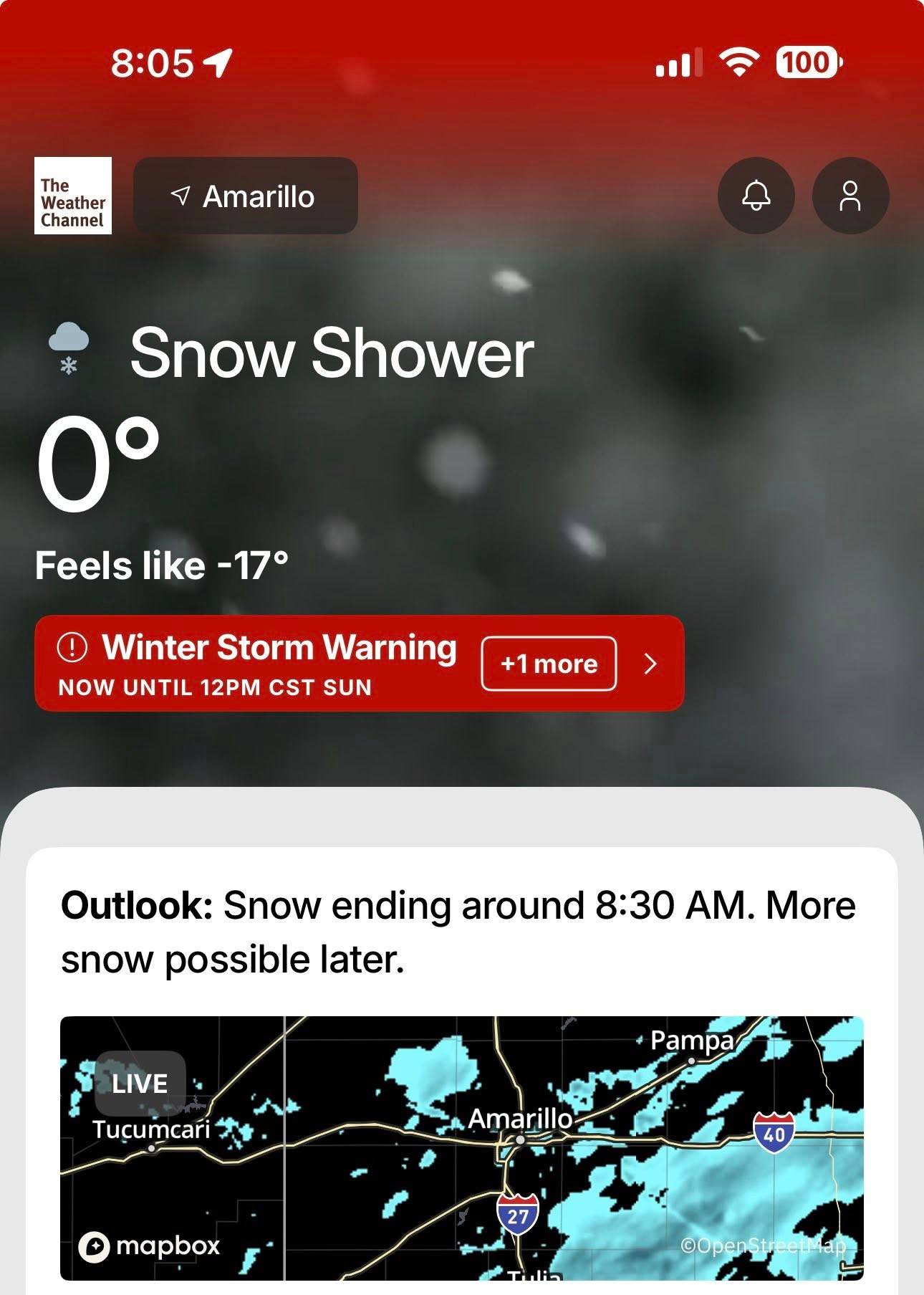Image resolution: width=924 pixels, height=1295 pixels.
Task: Open the Winter Storm Warning alert
Action: point(258,663)
